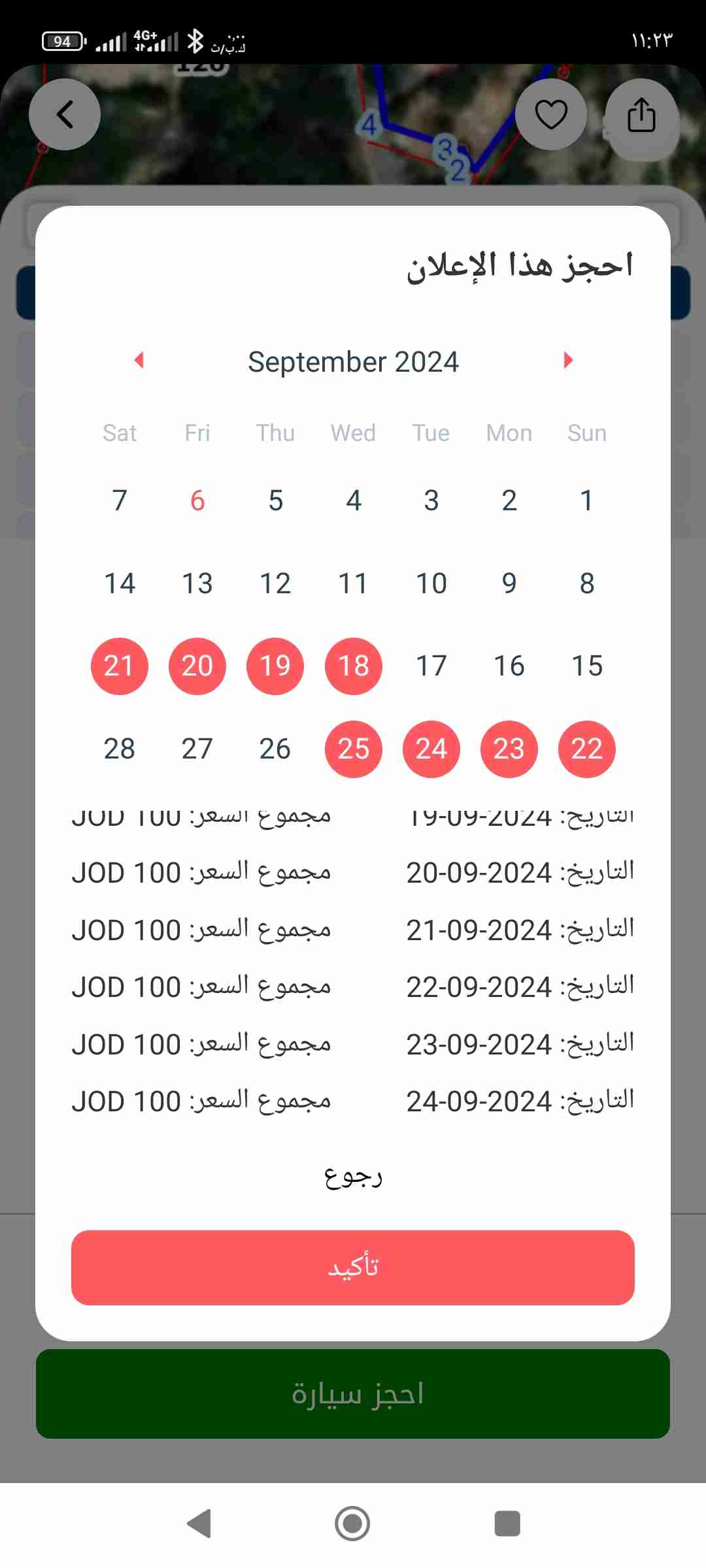Deselect September 24 in the calendar
Viewport: 706px width, 1568px height.
click(x=431, y=749)
